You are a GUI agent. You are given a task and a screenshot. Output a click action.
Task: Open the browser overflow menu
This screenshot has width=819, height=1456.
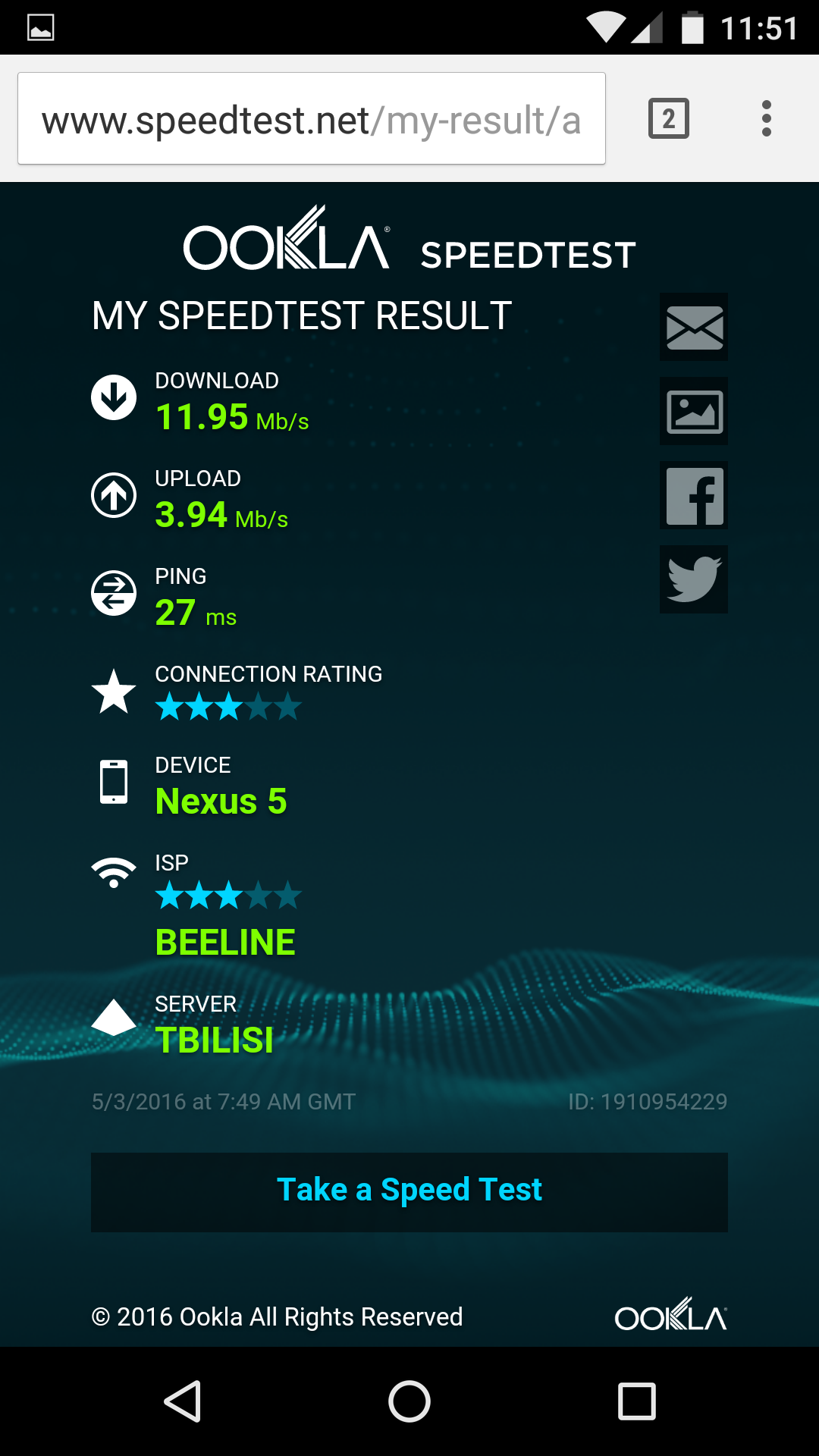pos(767,119)
